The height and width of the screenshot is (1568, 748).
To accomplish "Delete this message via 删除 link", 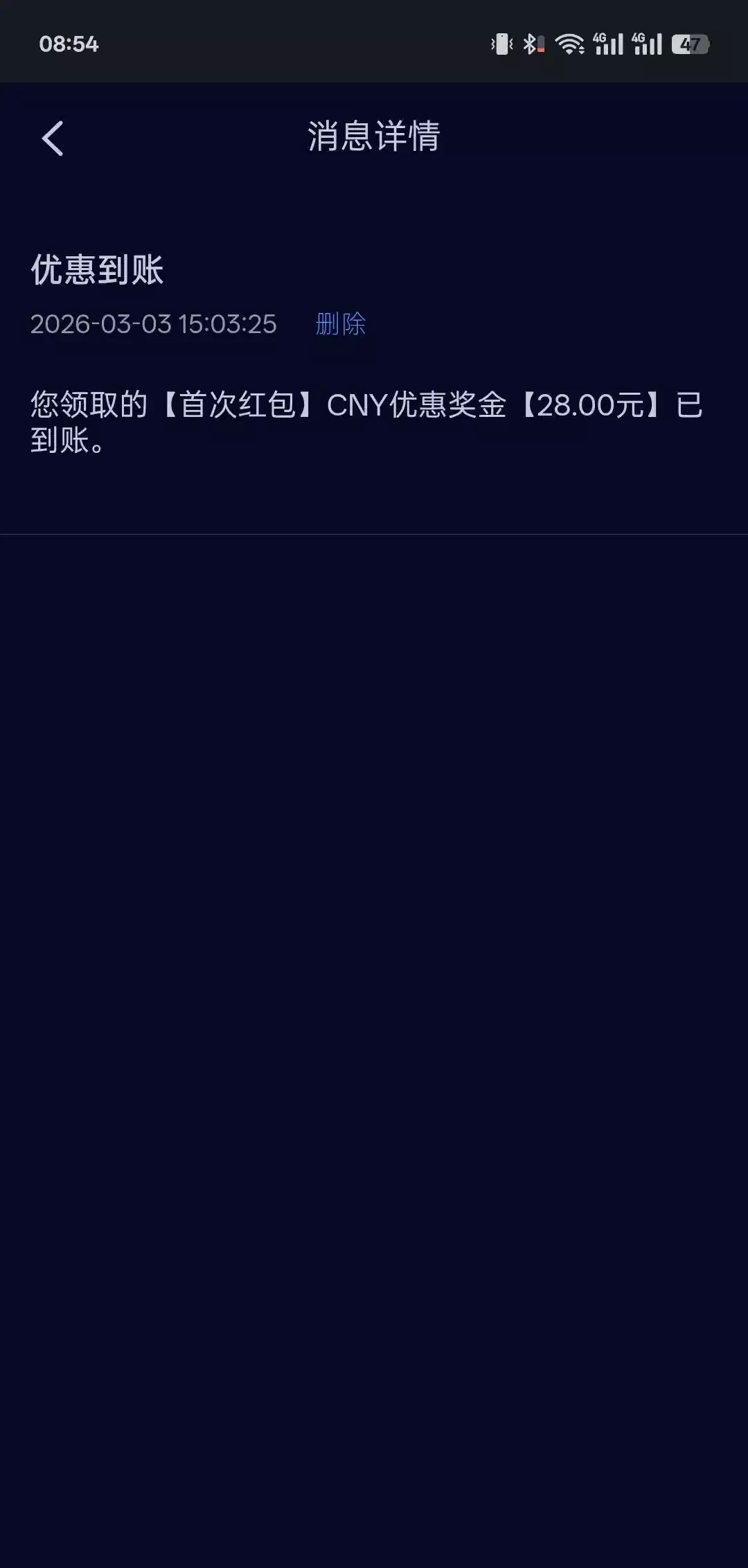I will coord(340,324).
